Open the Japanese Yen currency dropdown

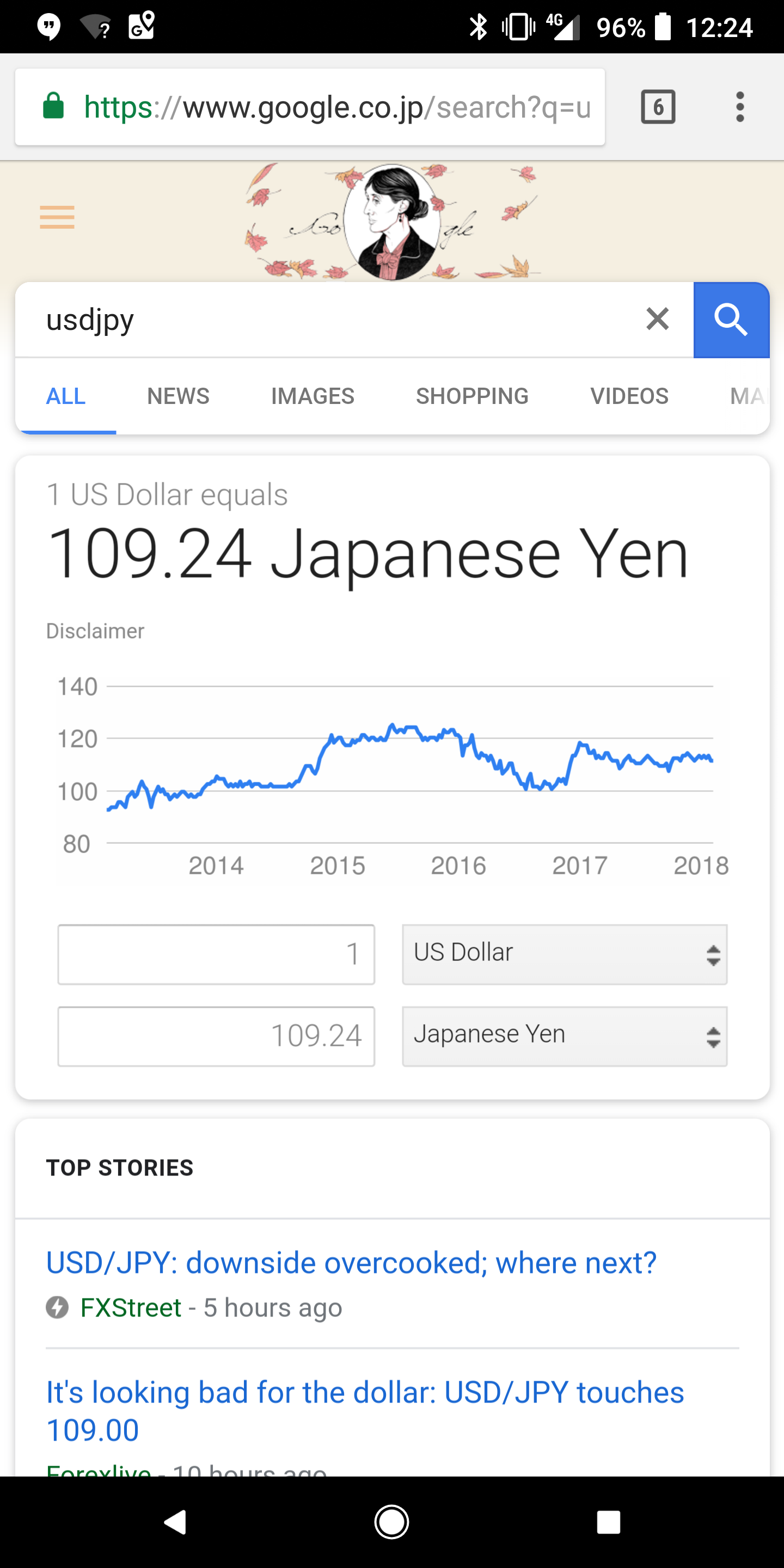(x=565, y=1036)
